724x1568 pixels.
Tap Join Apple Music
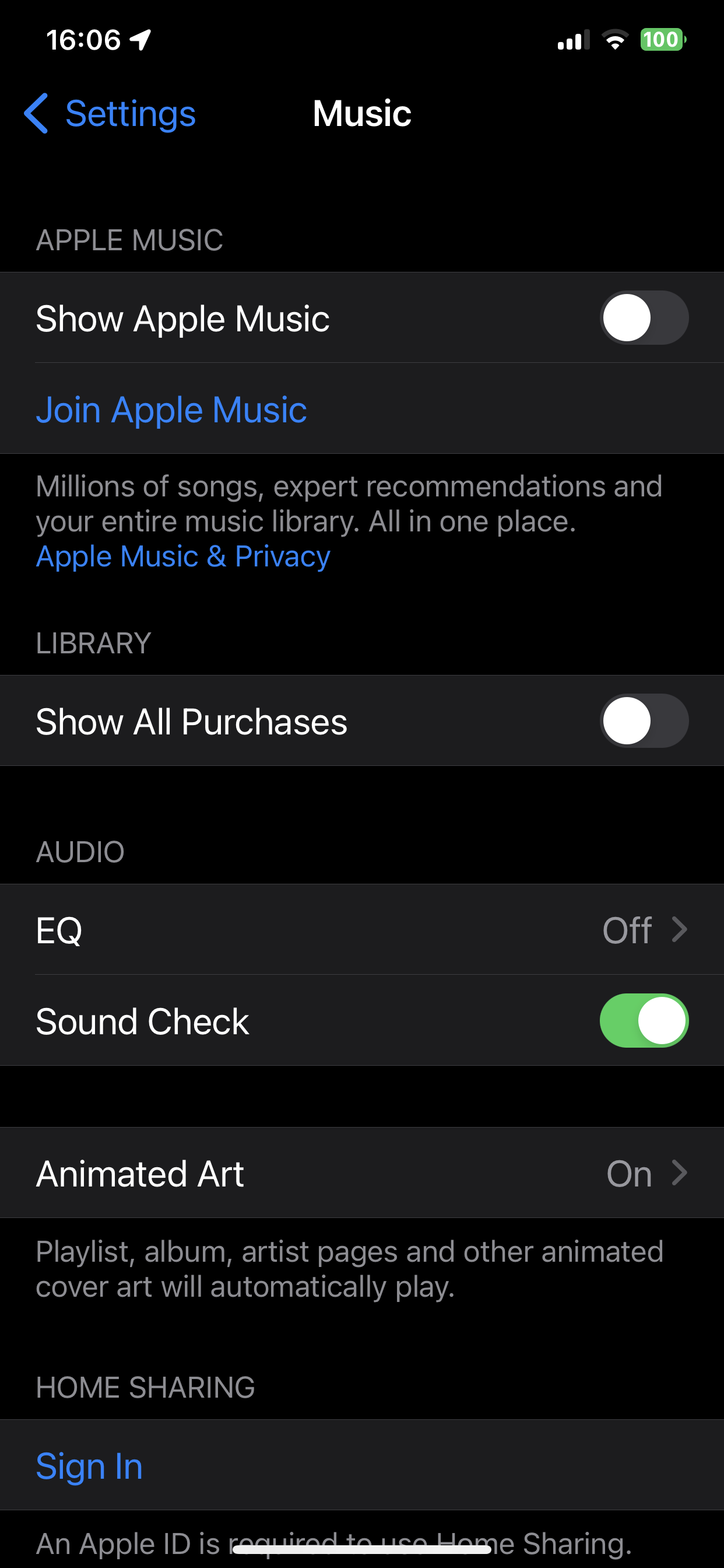click(171, 409)
